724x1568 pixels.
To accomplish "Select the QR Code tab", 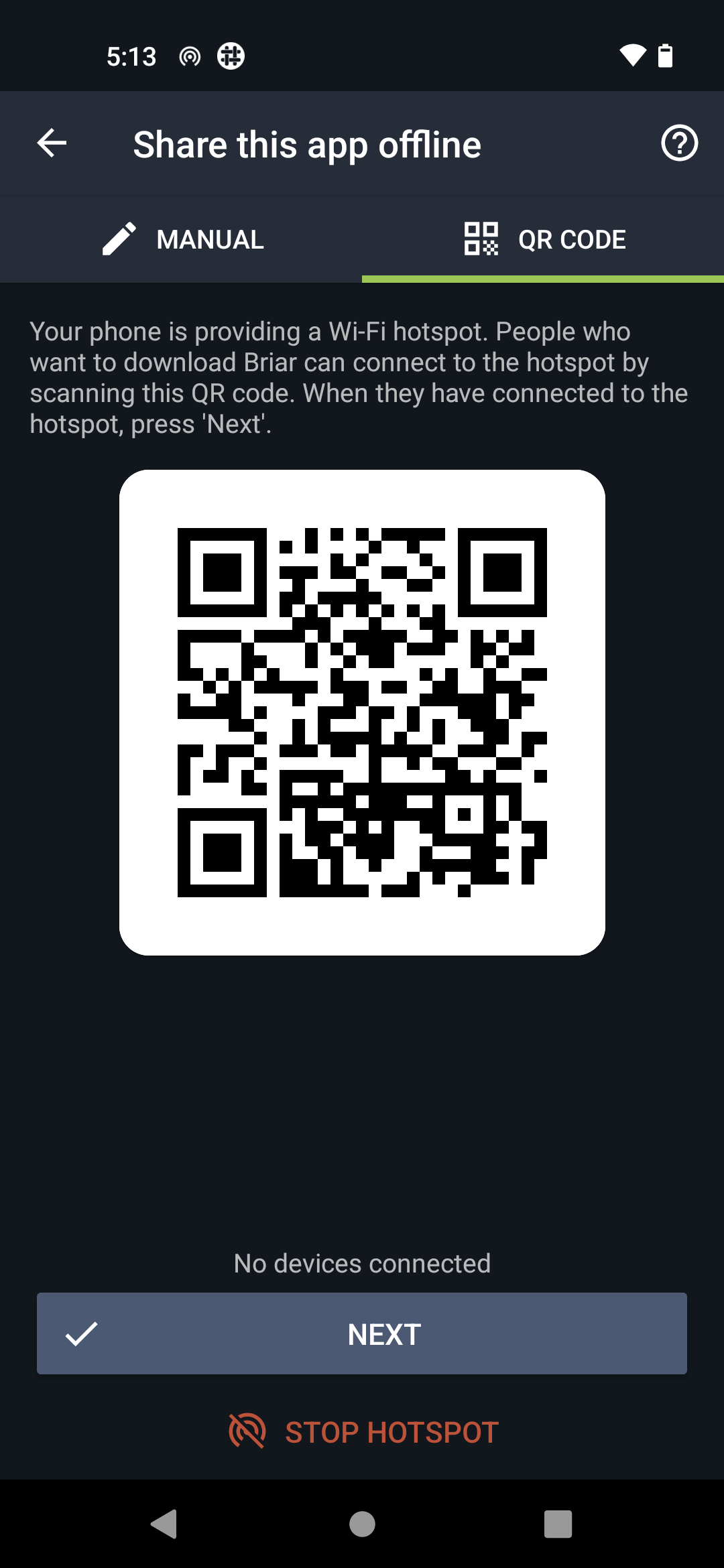I will point(544,239).
